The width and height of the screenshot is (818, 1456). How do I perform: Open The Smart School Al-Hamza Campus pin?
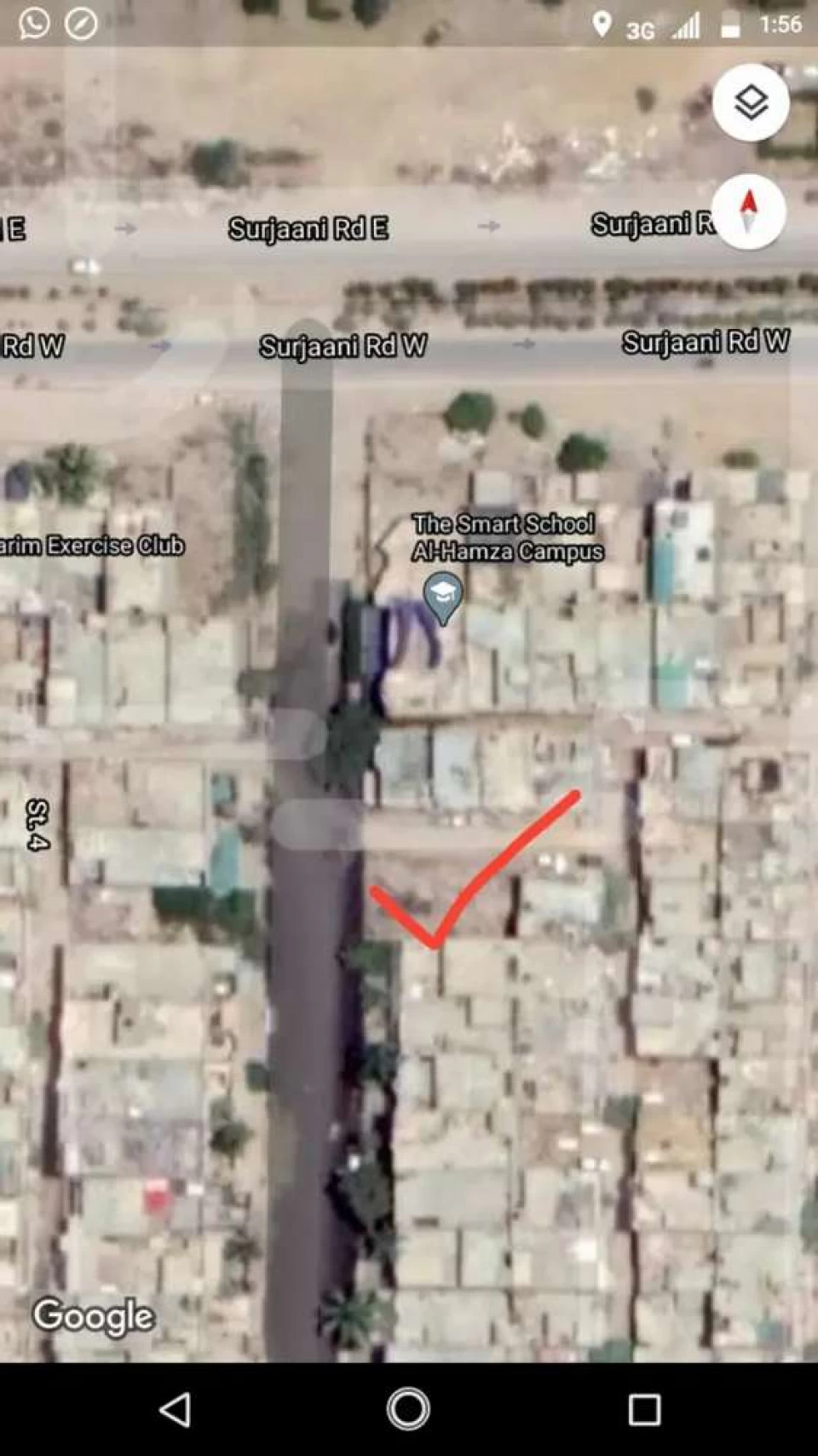443,598
